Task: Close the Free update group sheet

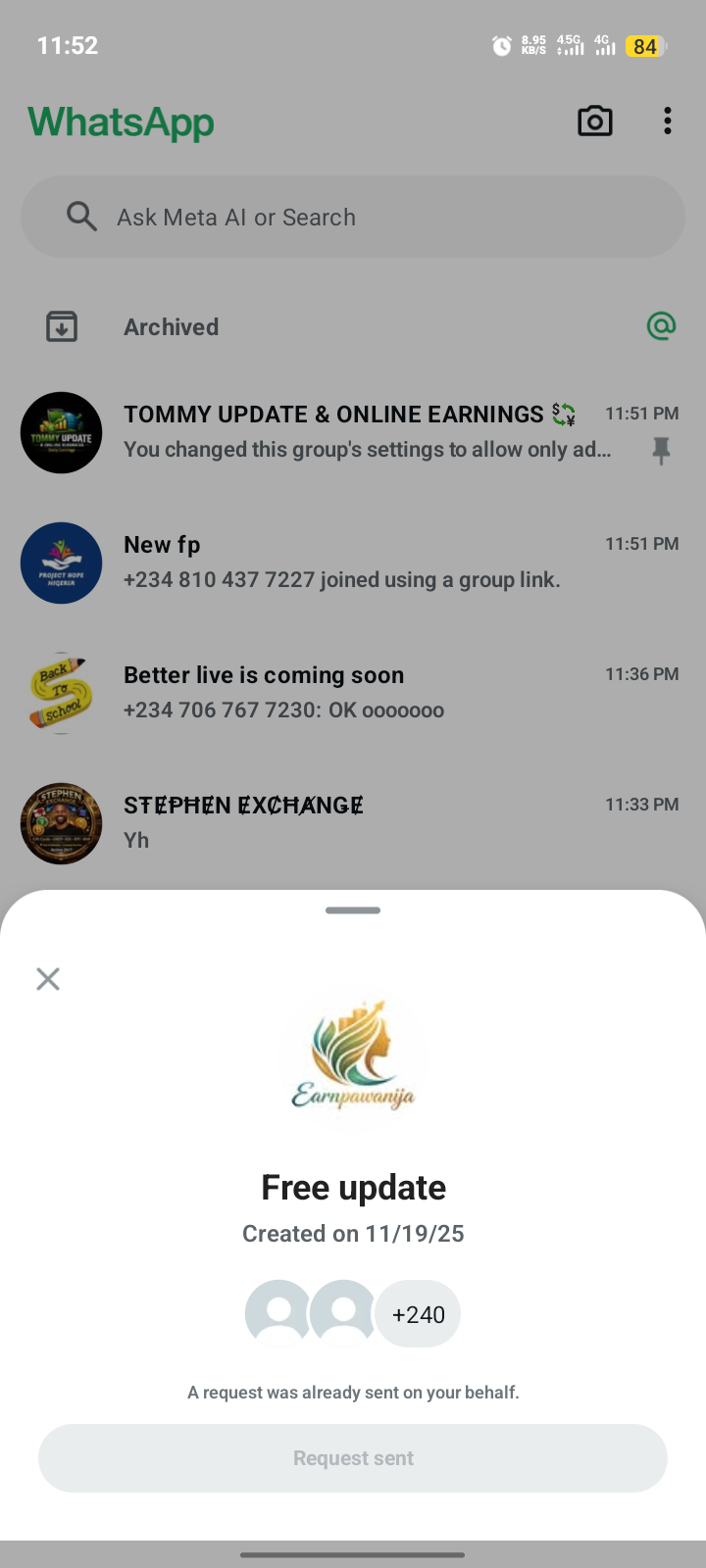Action: pyautogui.click(x=48, y=979)
